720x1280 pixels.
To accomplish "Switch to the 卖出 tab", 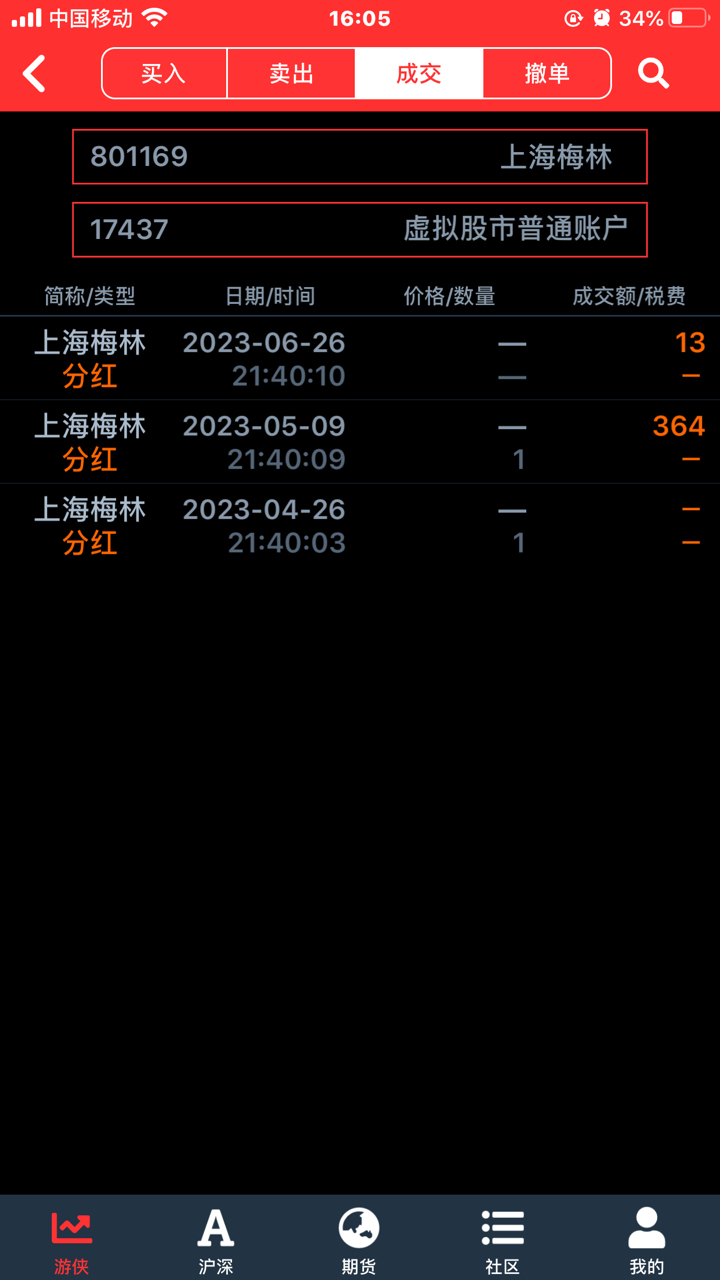I will pyautogui.click(x=292, y=74).
